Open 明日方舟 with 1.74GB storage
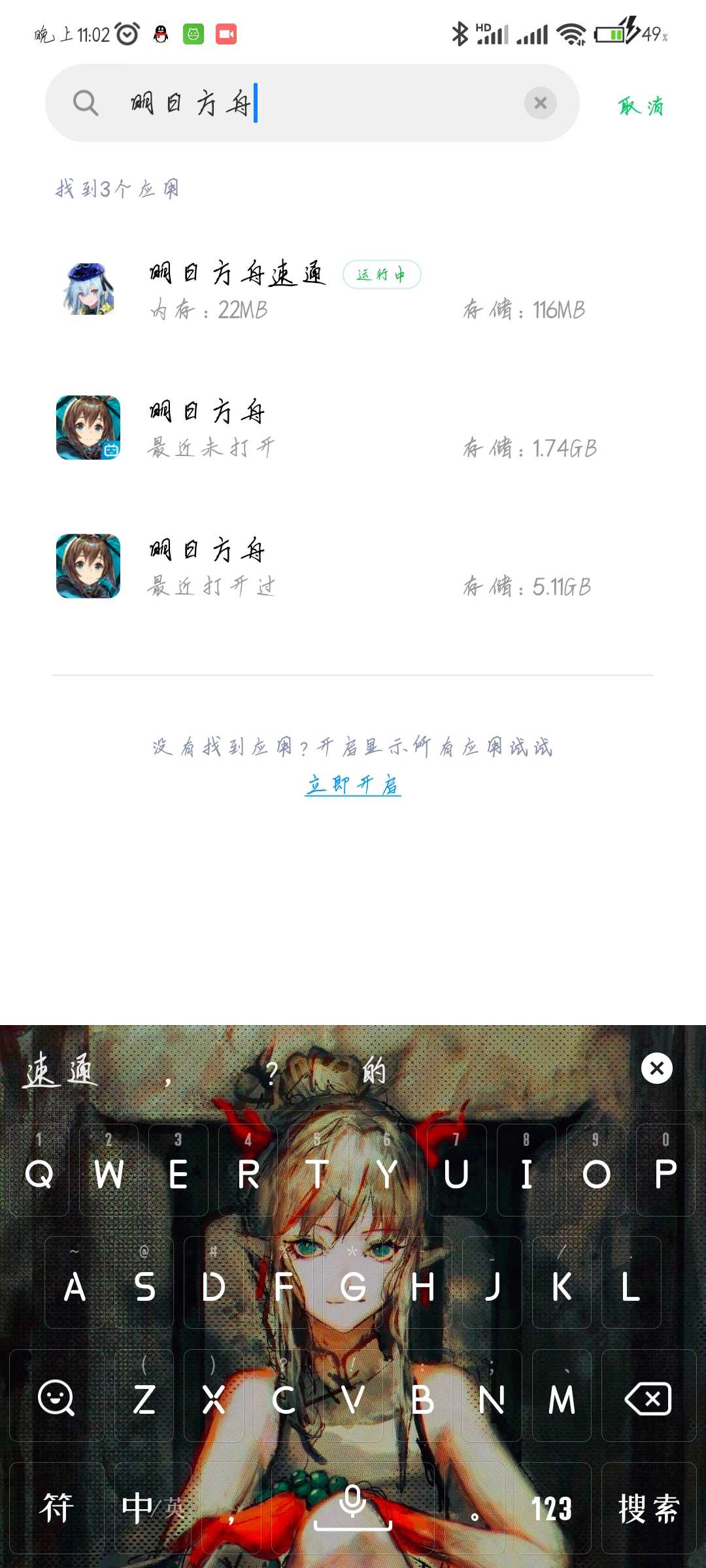Viewport: 706px width, 1568px height. pyautogui.click(x=353, y=429)
